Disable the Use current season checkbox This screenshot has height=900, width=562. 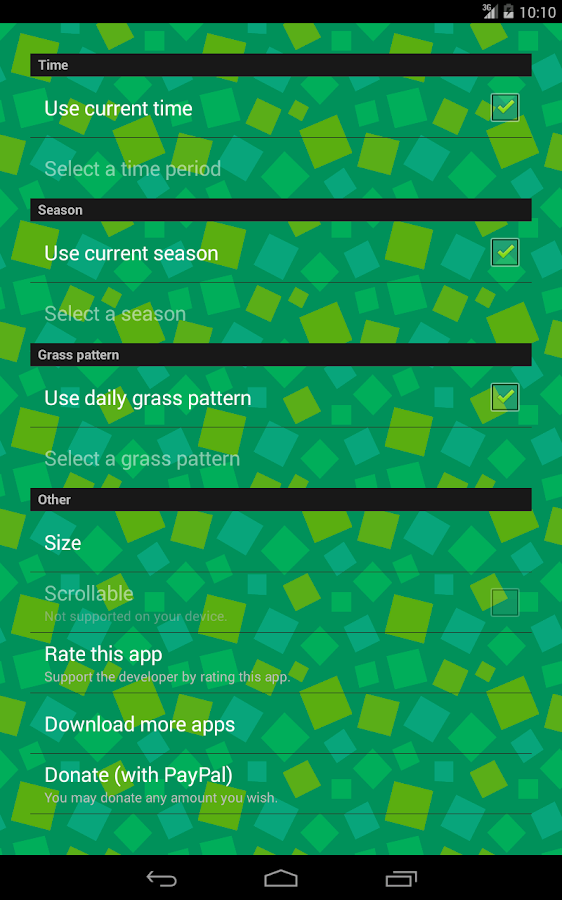click(x=505, y=253)
